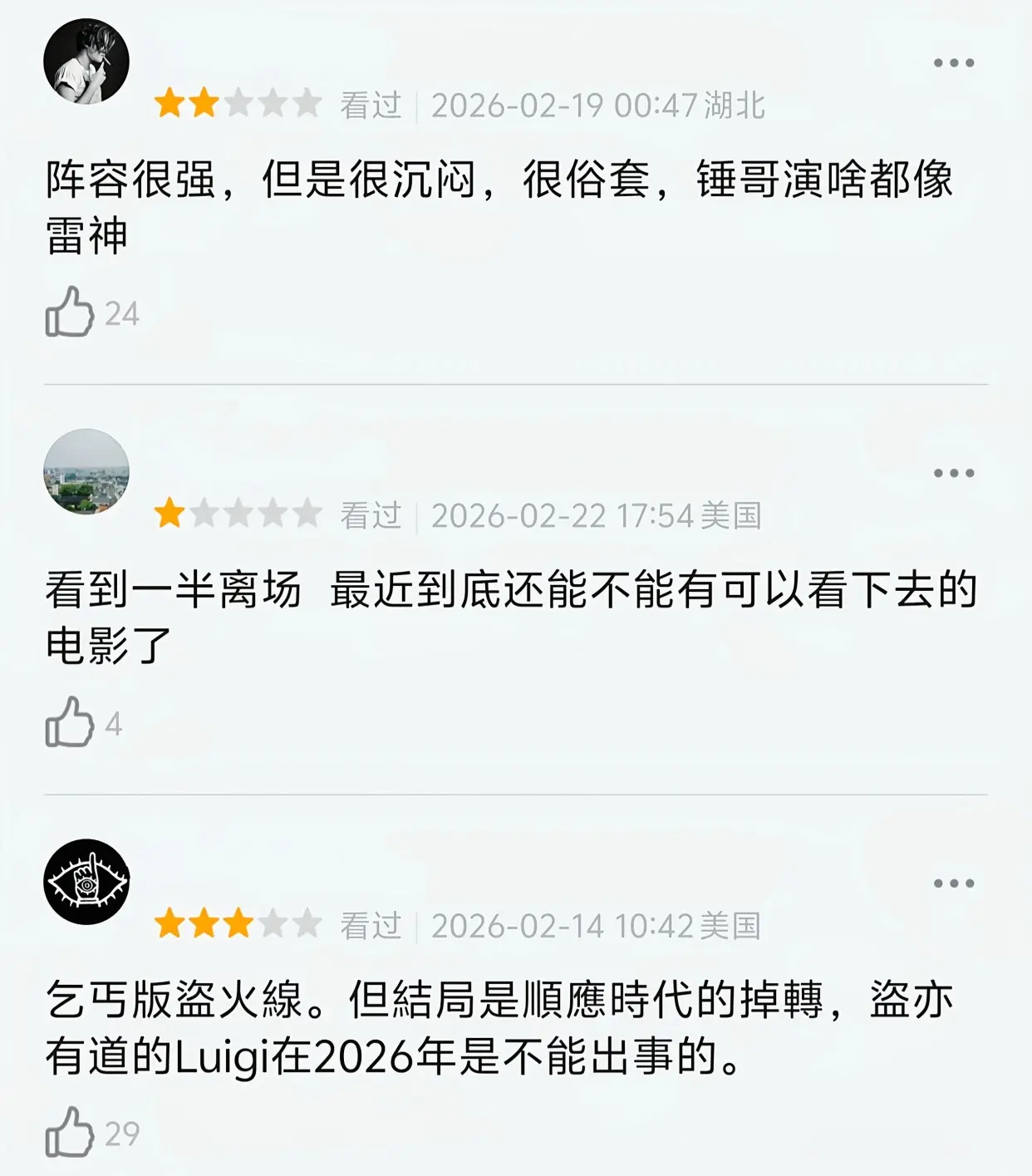Open overflow menu on the 2026-02-14 review
1032x1176 pixels.
tap(953, 883)
